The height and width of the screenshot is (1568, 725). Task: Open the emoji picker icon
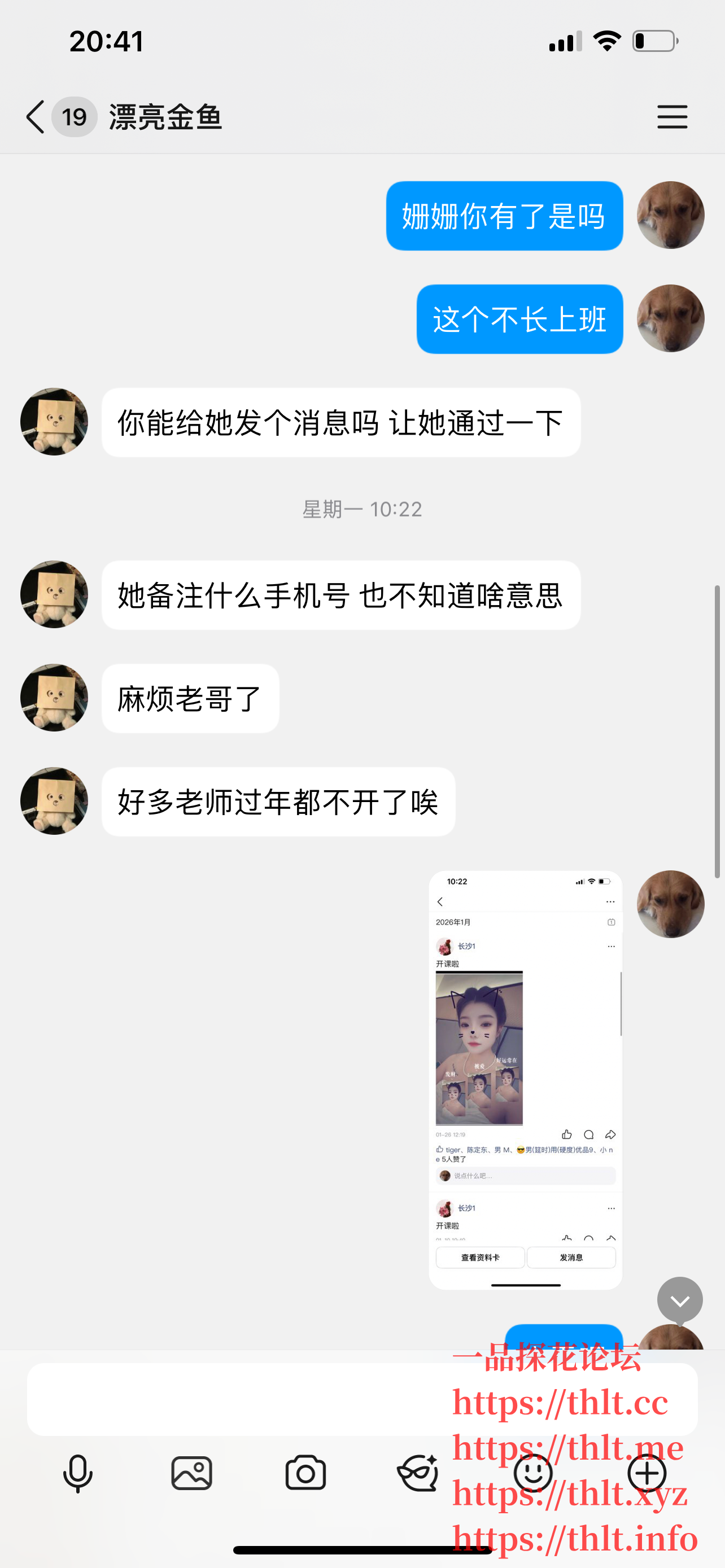point(534,1474)
